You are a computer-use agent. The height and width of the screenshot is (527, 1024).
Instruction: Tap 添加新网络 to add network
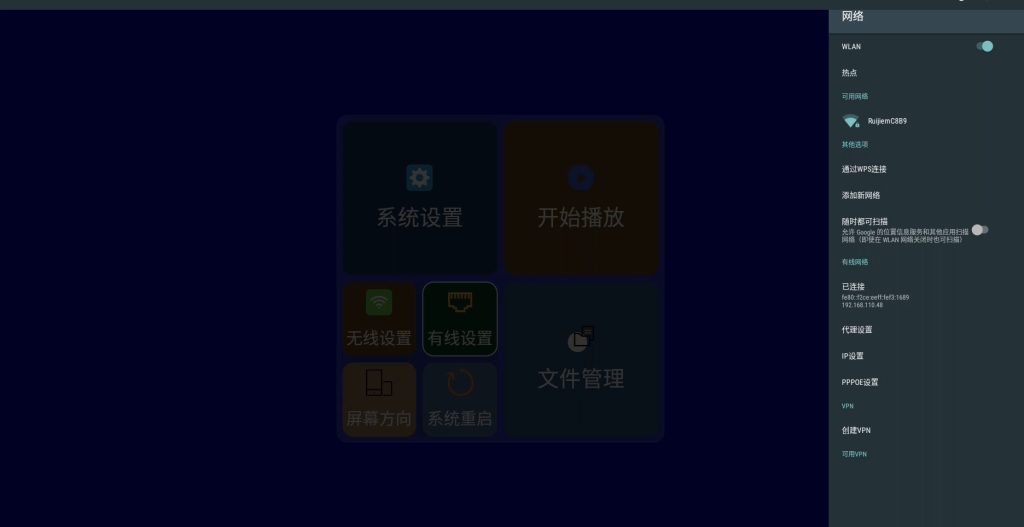pyautogui.click(x=861, y=195)
